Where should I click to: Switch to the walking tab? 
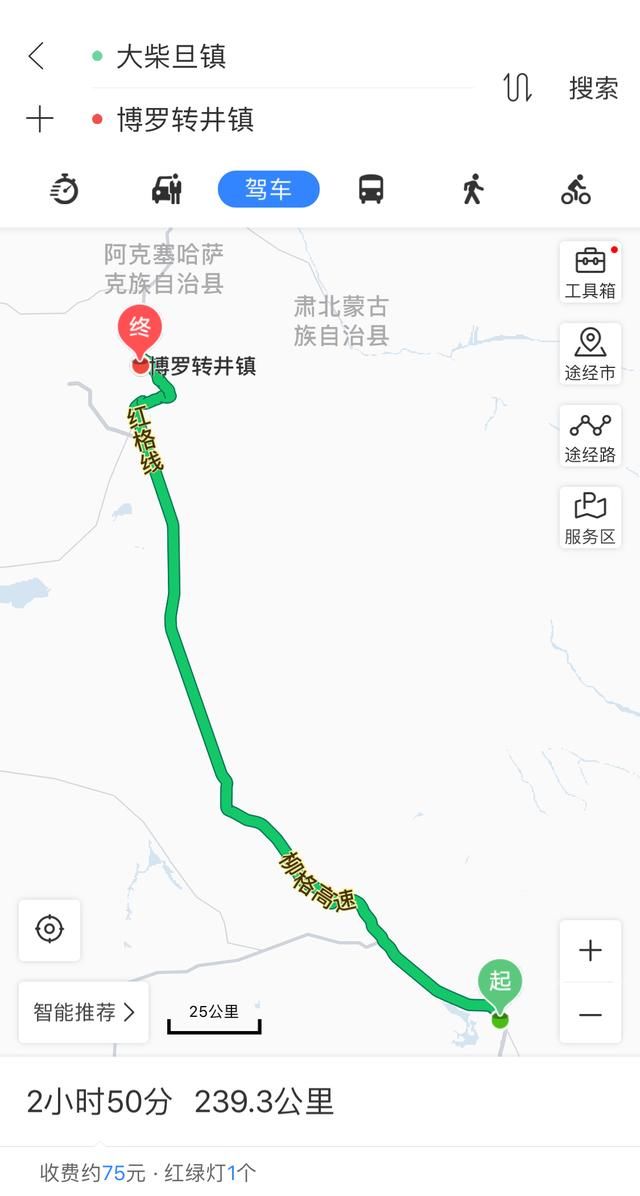473,189
